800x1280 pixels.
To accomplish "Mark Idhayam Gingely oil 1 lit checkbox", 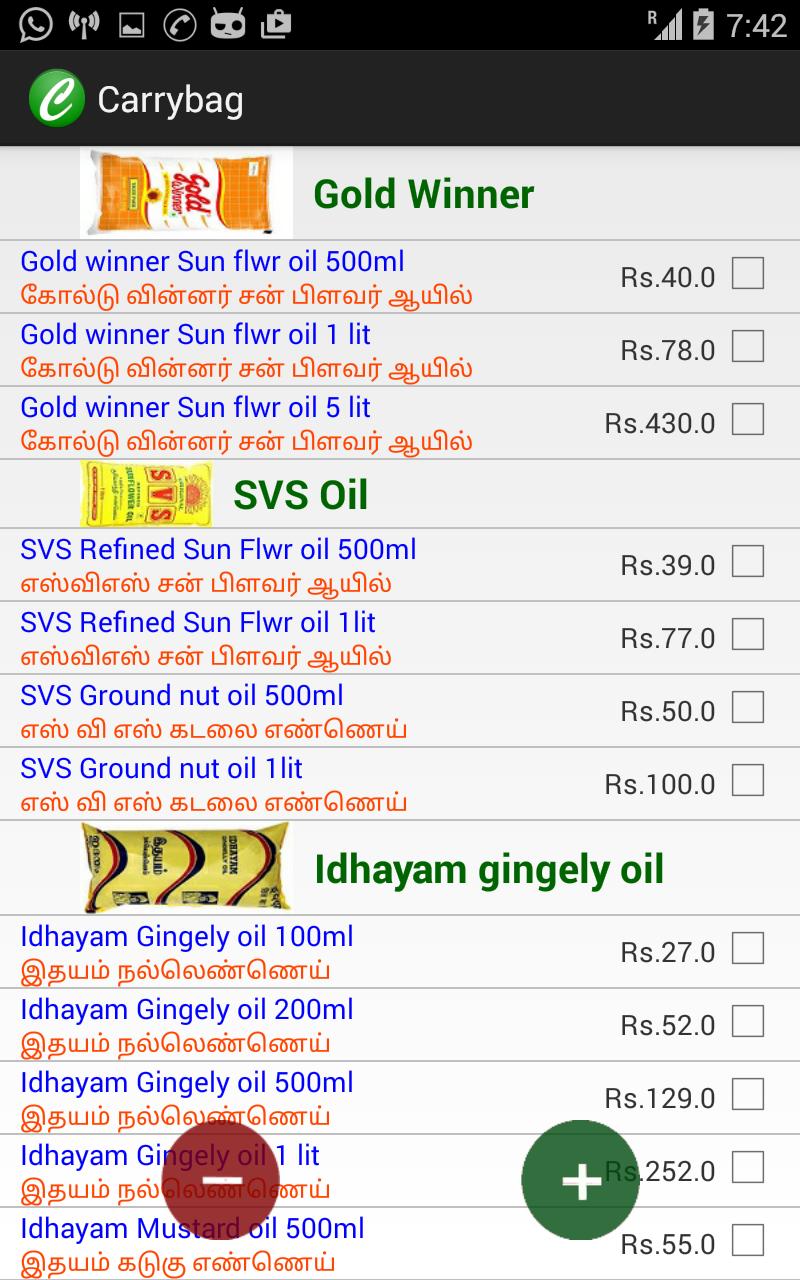I will [x=748, y=1167].
